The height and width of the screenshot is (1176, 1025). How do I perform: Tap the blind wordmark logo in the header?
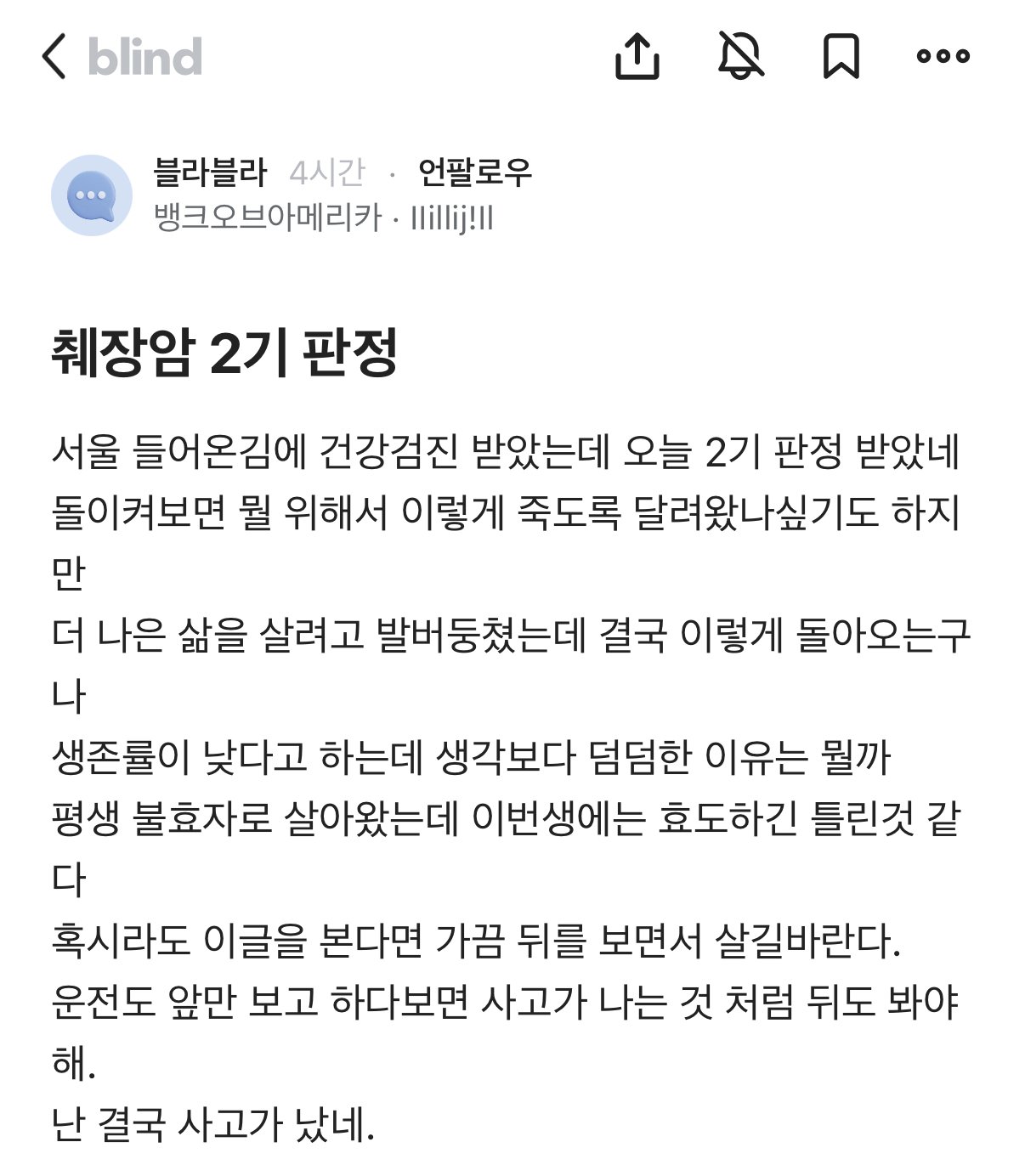pos(144,58)
